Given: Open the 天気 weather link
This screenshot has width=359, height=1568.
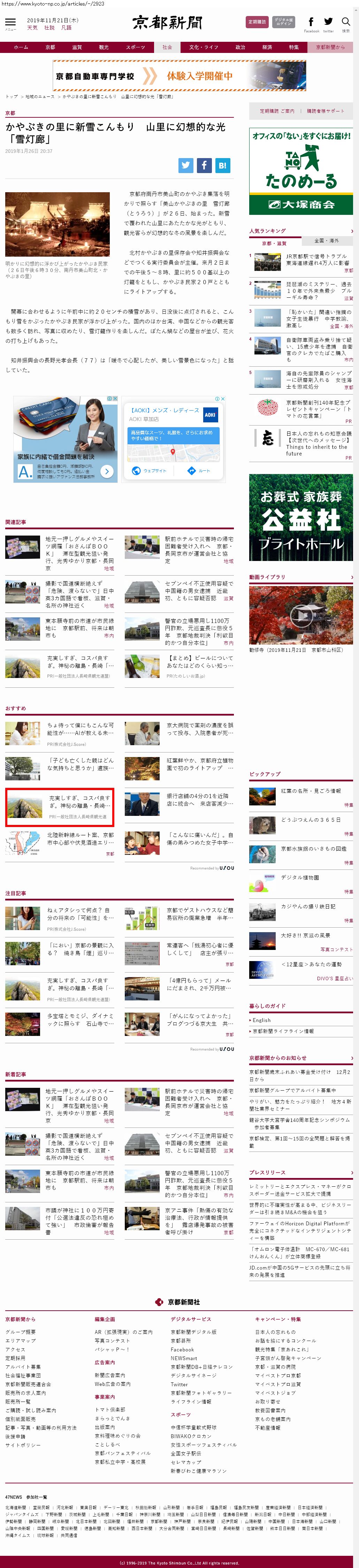Looking at the screenshot, I should point(32,28).
